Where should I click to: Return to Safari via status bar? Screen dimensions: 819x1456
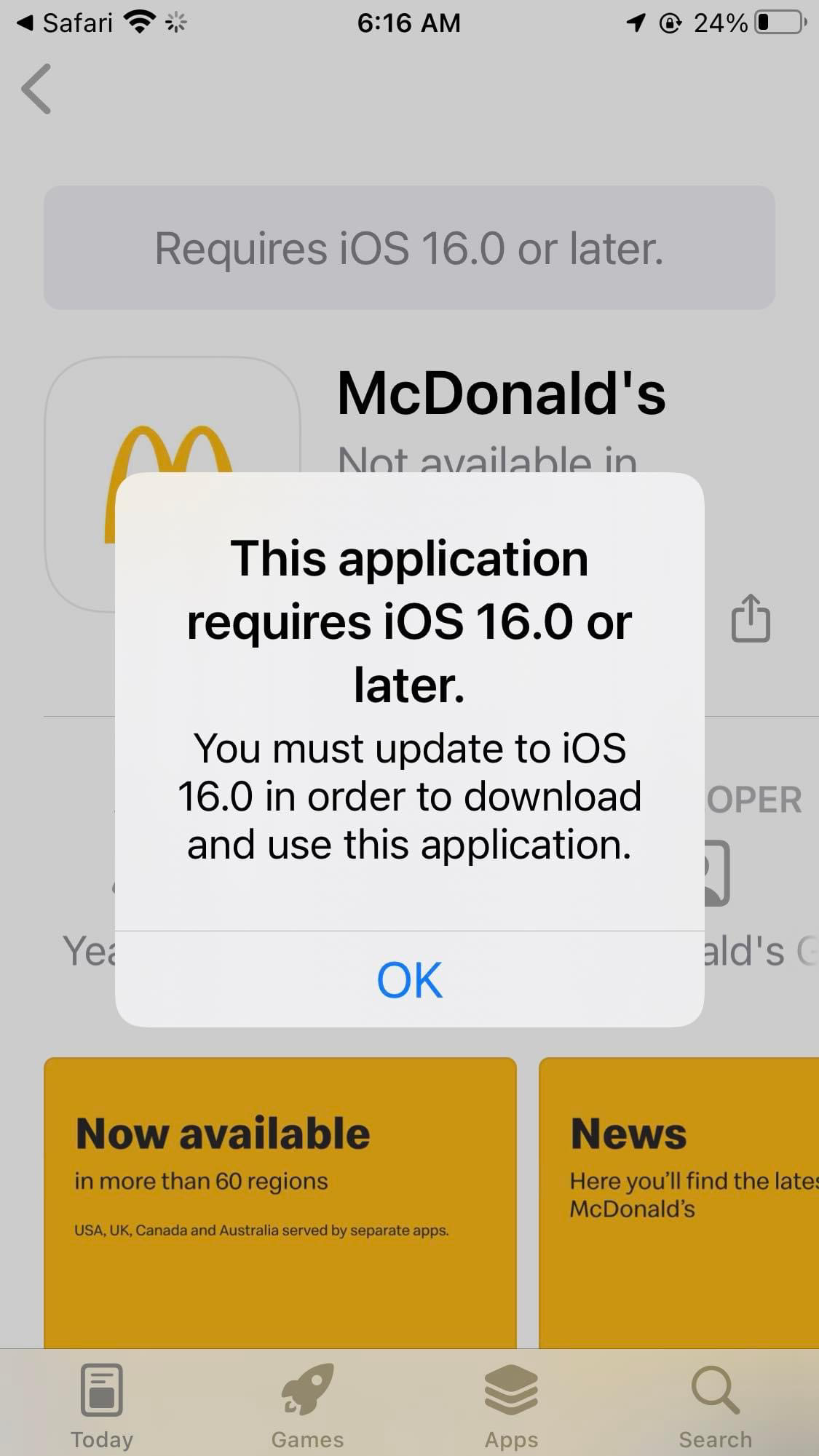pyautogui.click(x=64, y=23)
